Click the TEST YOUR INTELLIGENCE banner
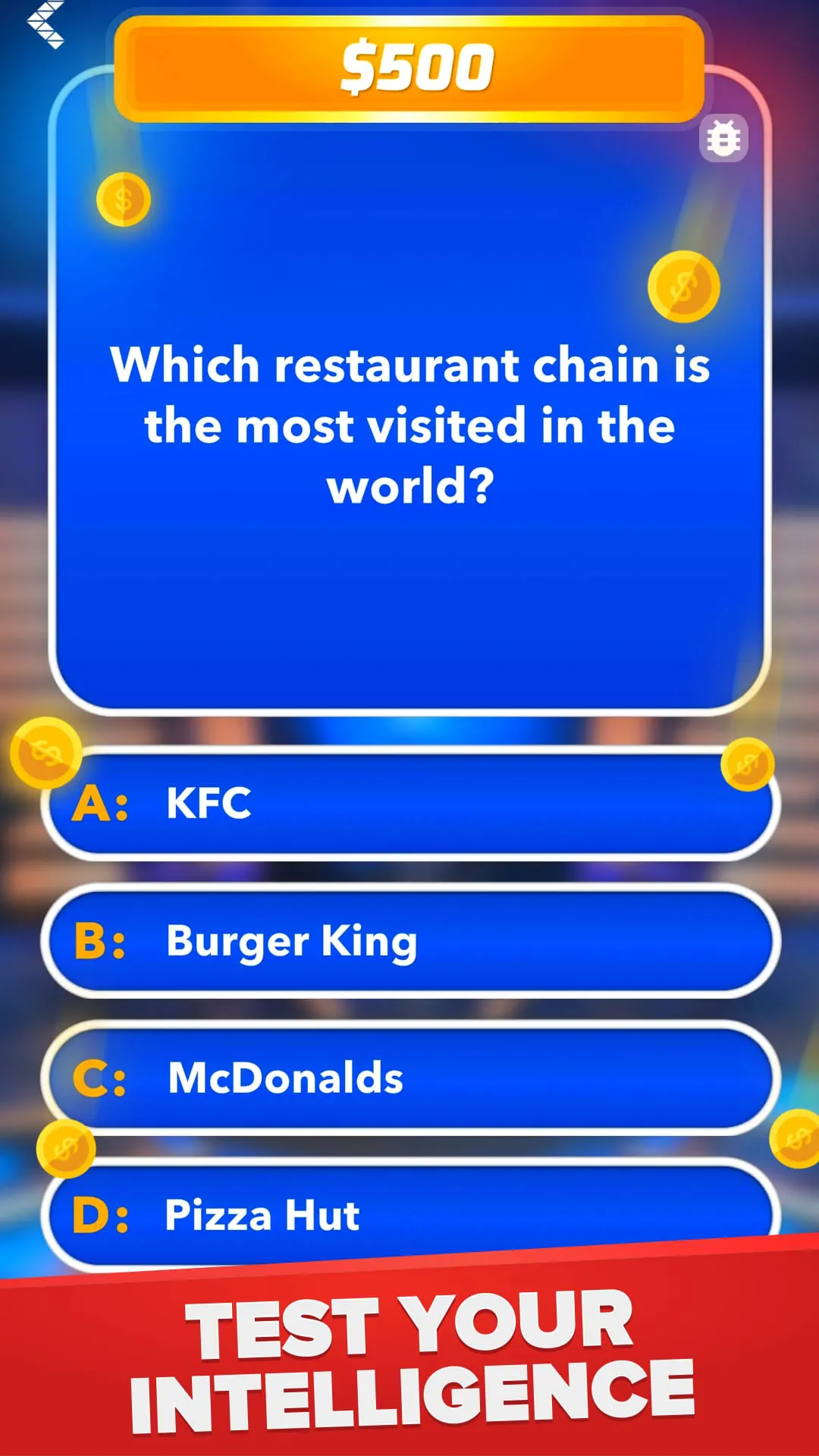The image size is (819, 1456). pyautogui.click(x=409, y=1357)
